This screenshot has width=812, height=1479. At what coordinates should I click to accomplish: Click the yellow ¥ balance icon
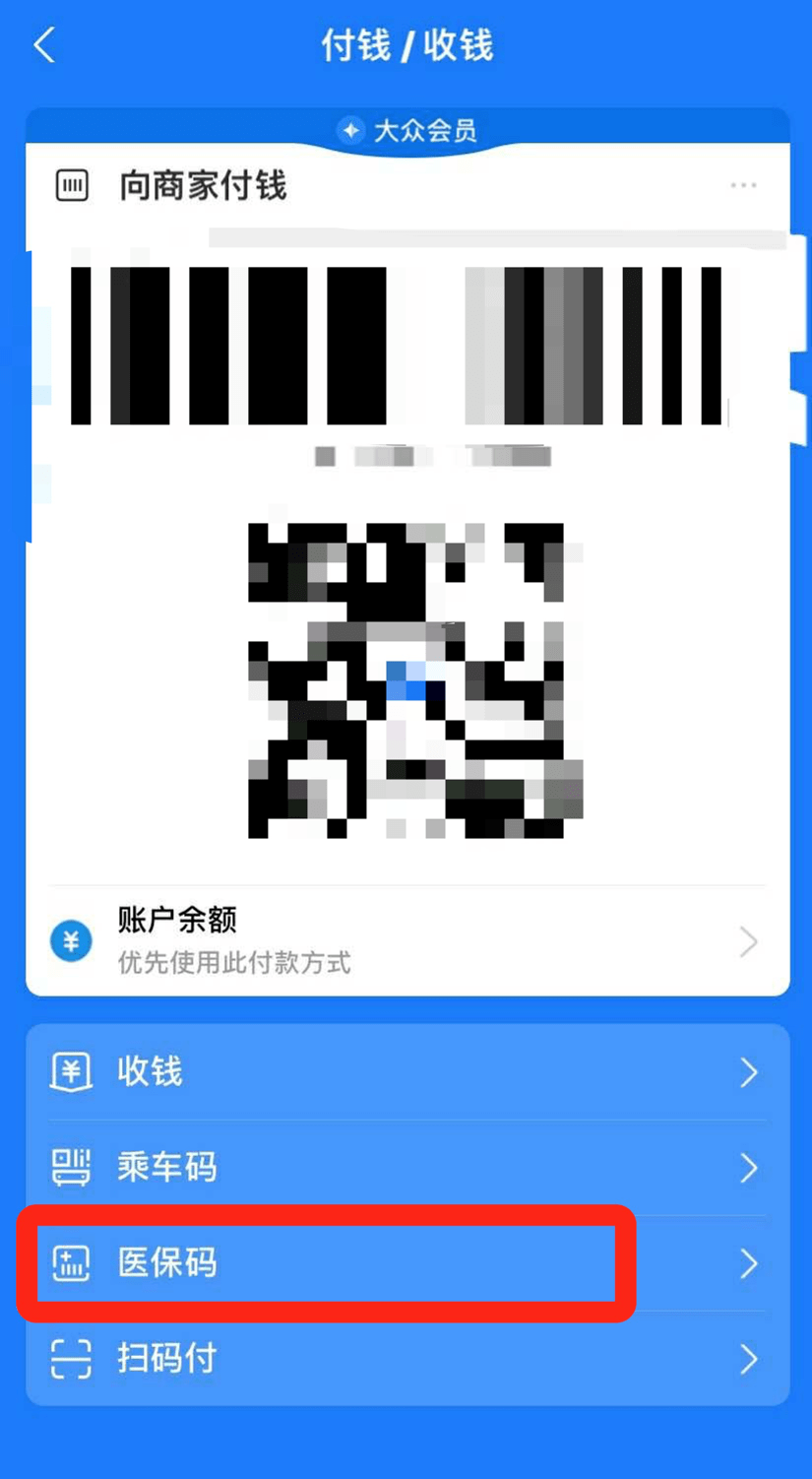pos(70,940)
